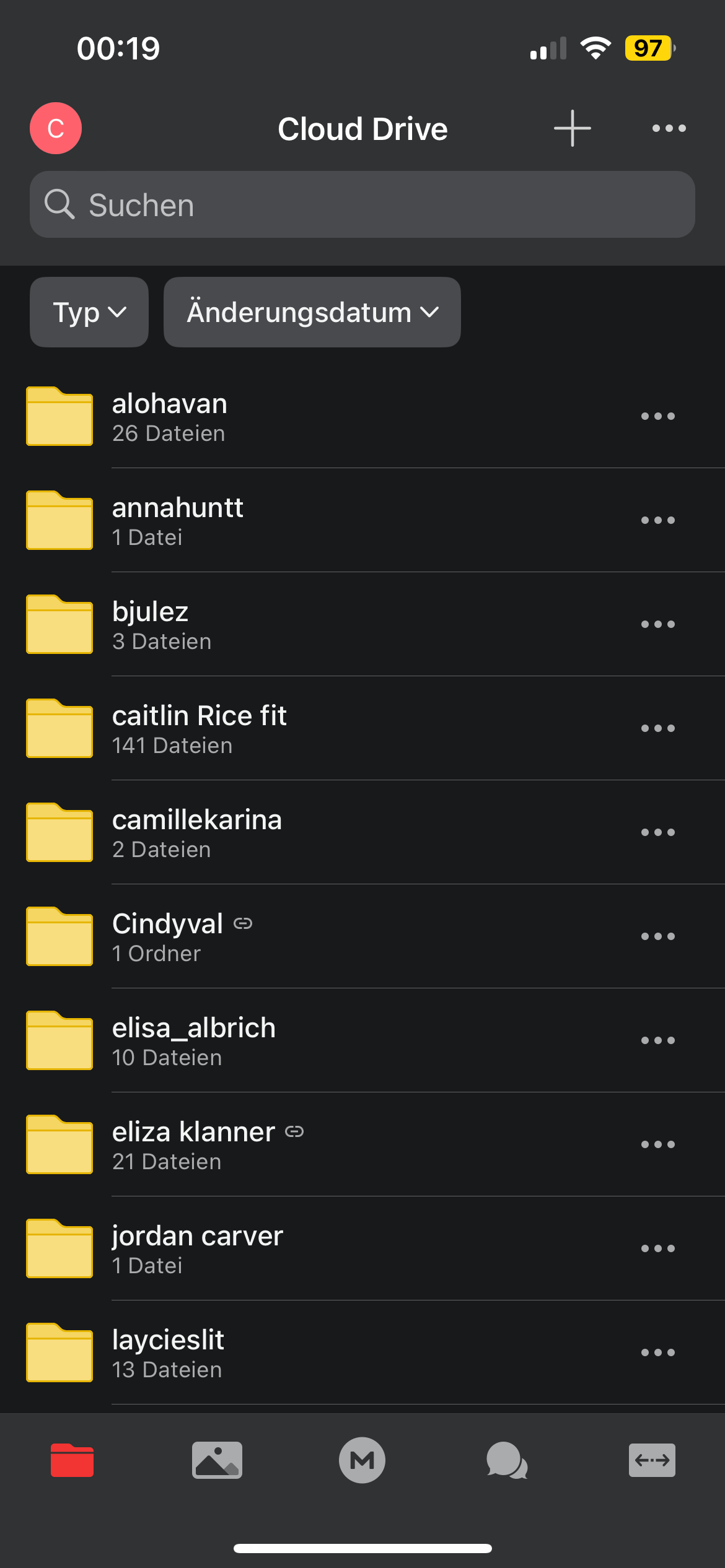Screen dimensions: 725x1568
Task: Expand the Änderungsdatum filter dropdown
Action: tap(312, 312)
